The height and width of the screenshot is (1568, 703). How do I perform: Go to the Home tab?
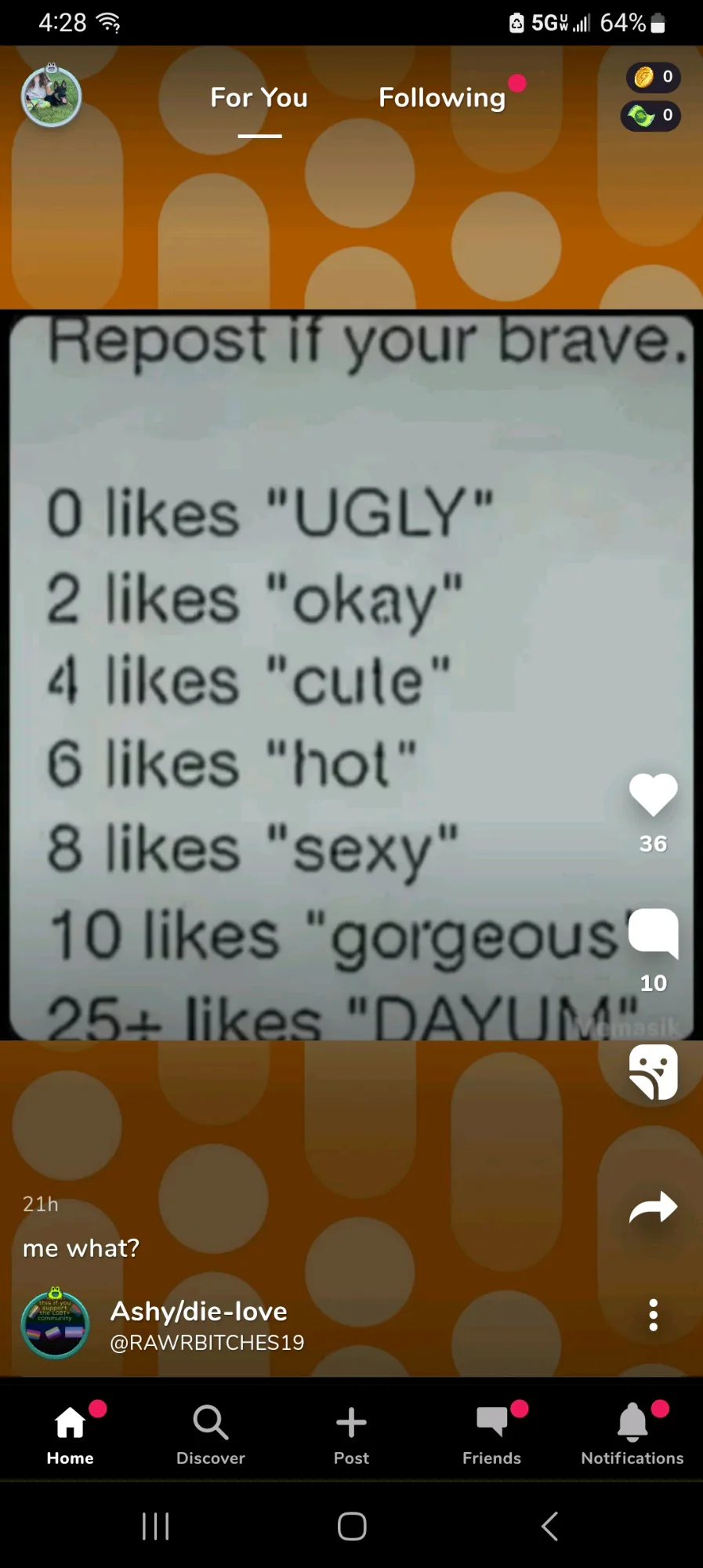click(x=70, y=1435)
